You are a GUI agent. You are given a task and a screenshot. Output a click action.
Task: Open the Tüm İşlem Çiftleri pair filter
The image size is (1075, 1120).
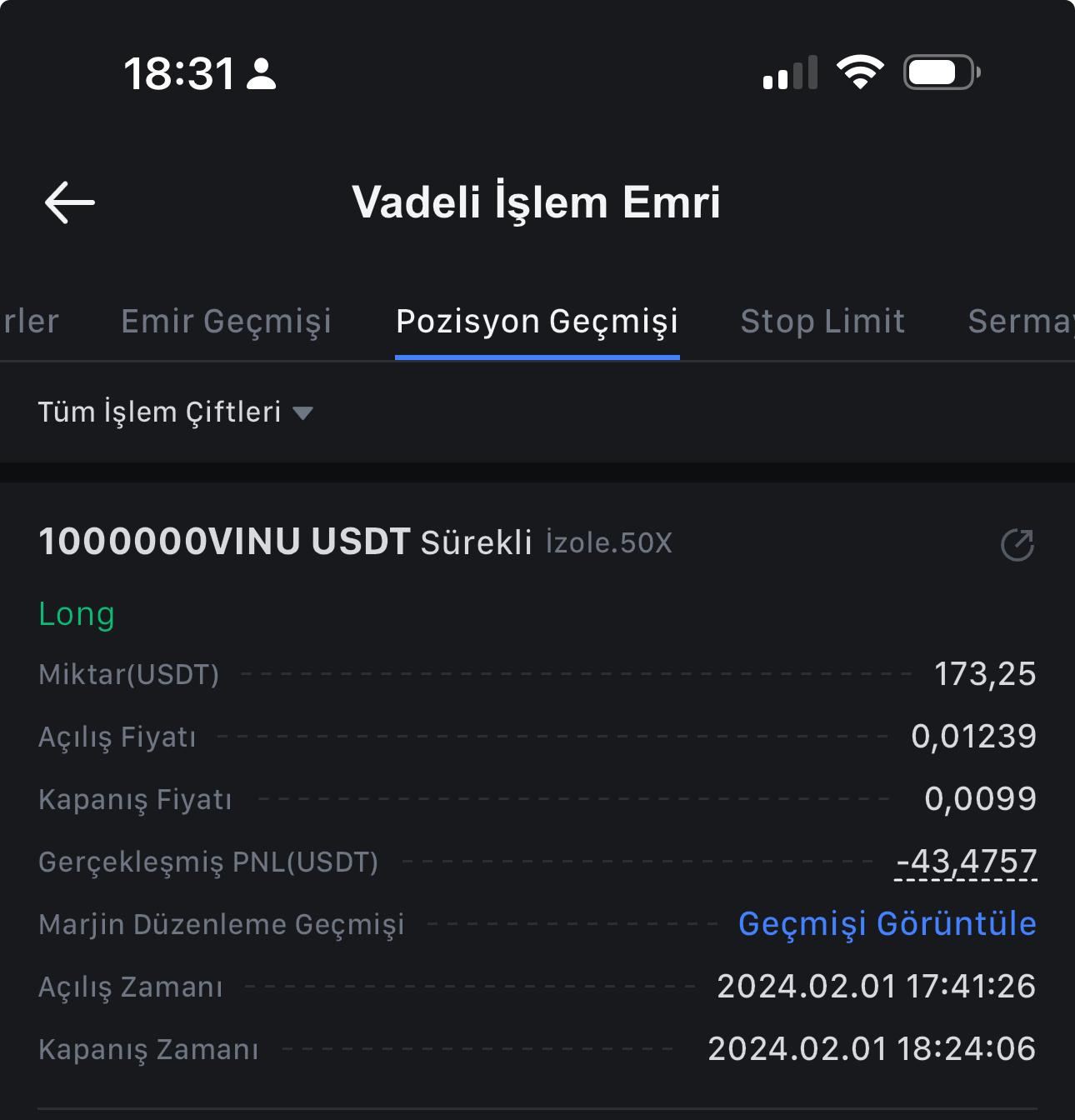(x=161, y=412)
